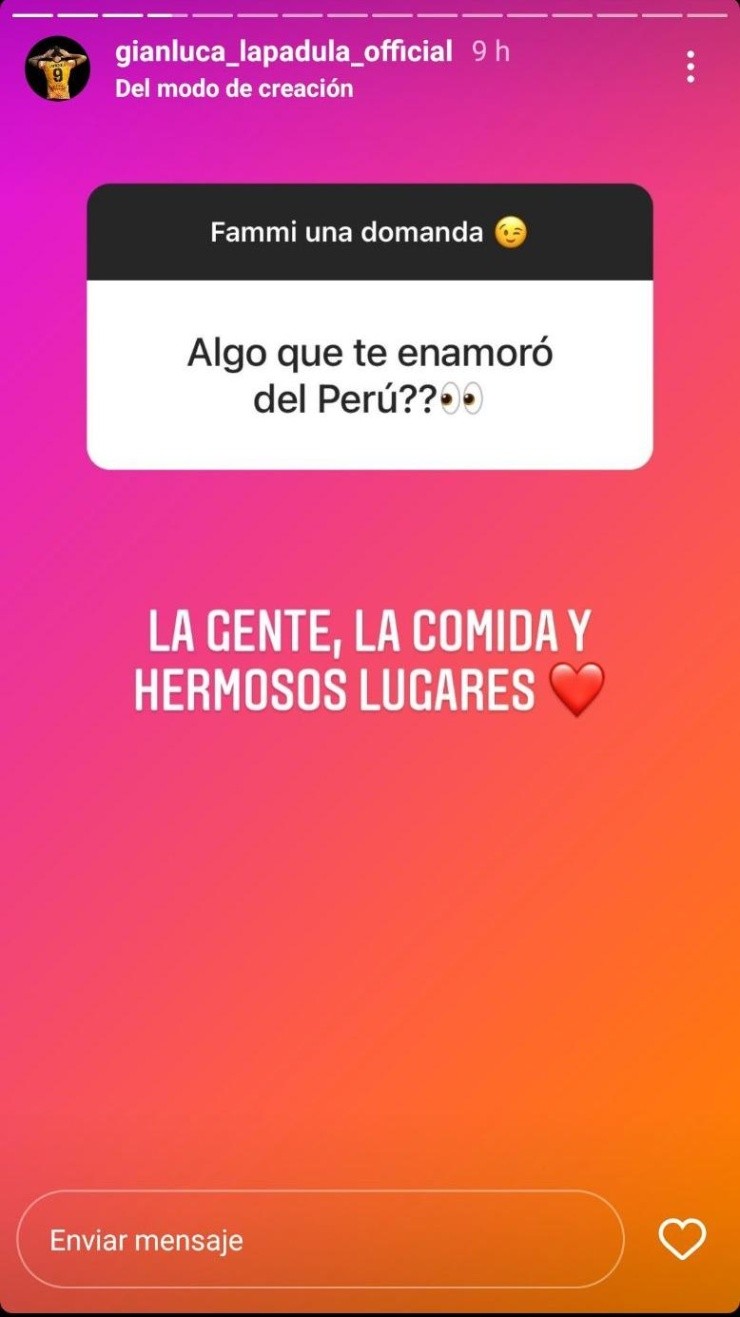Open the three-dot story options menu

coord(690,67)
